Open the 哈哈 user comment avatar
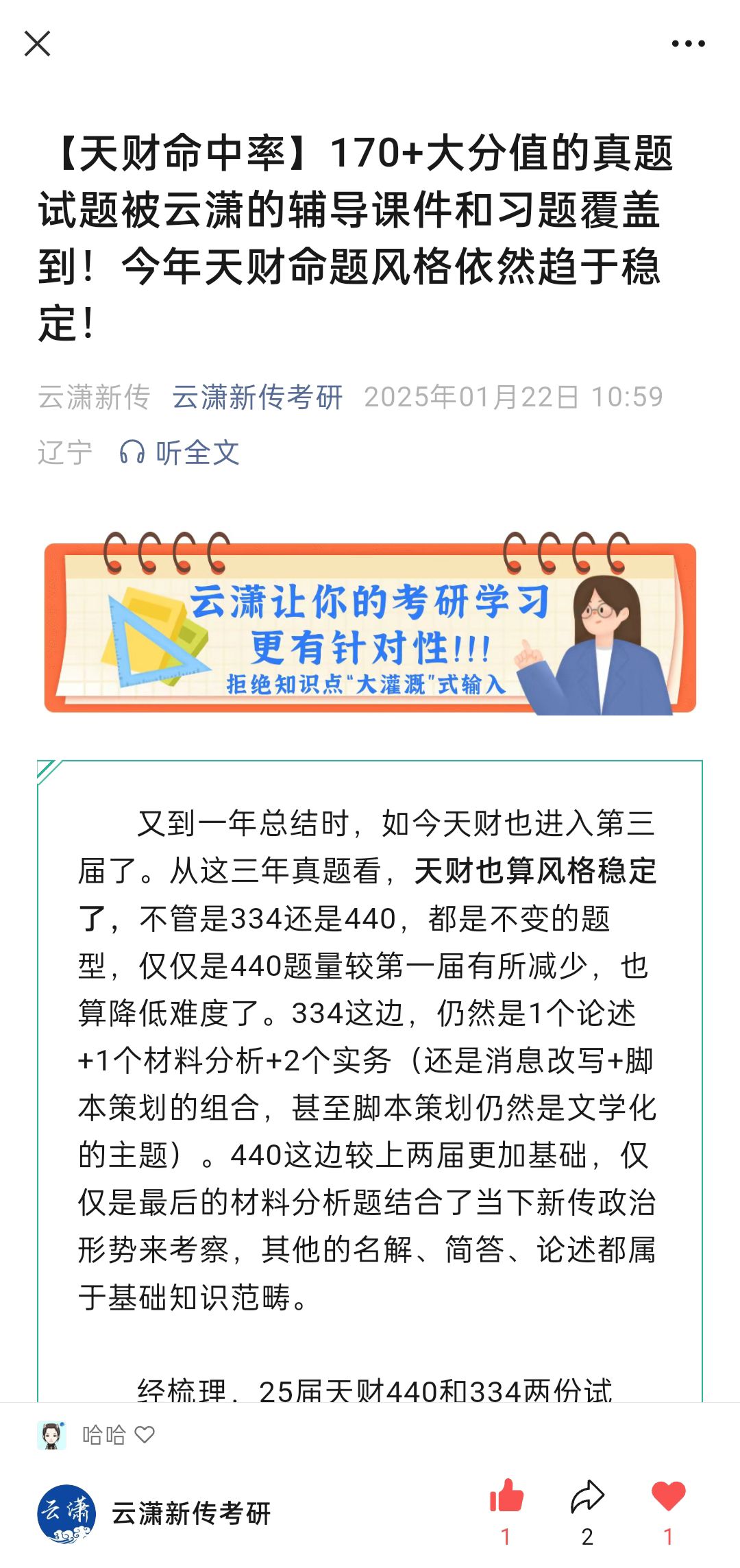This screenshot has height=1568, width=740. pyautogui.click(x=51, y=1434)
